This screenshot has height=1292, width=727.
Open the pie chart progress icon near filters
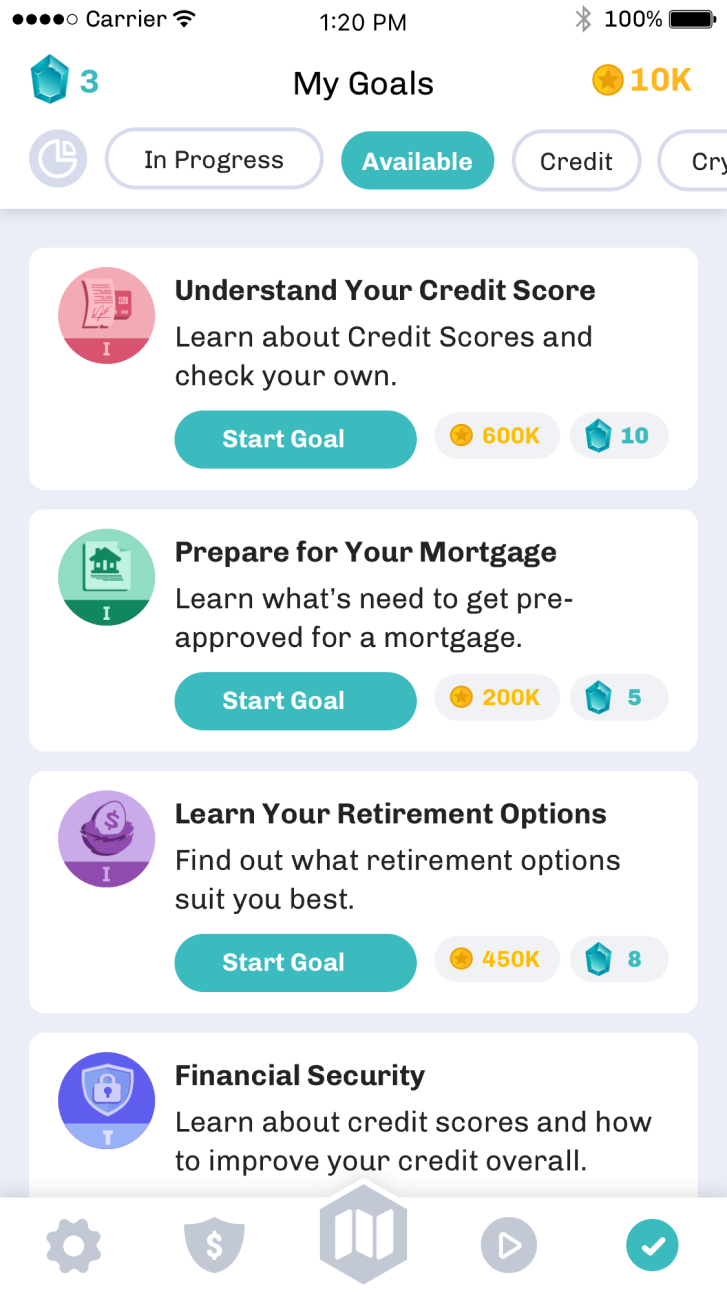tap(58, 160)
